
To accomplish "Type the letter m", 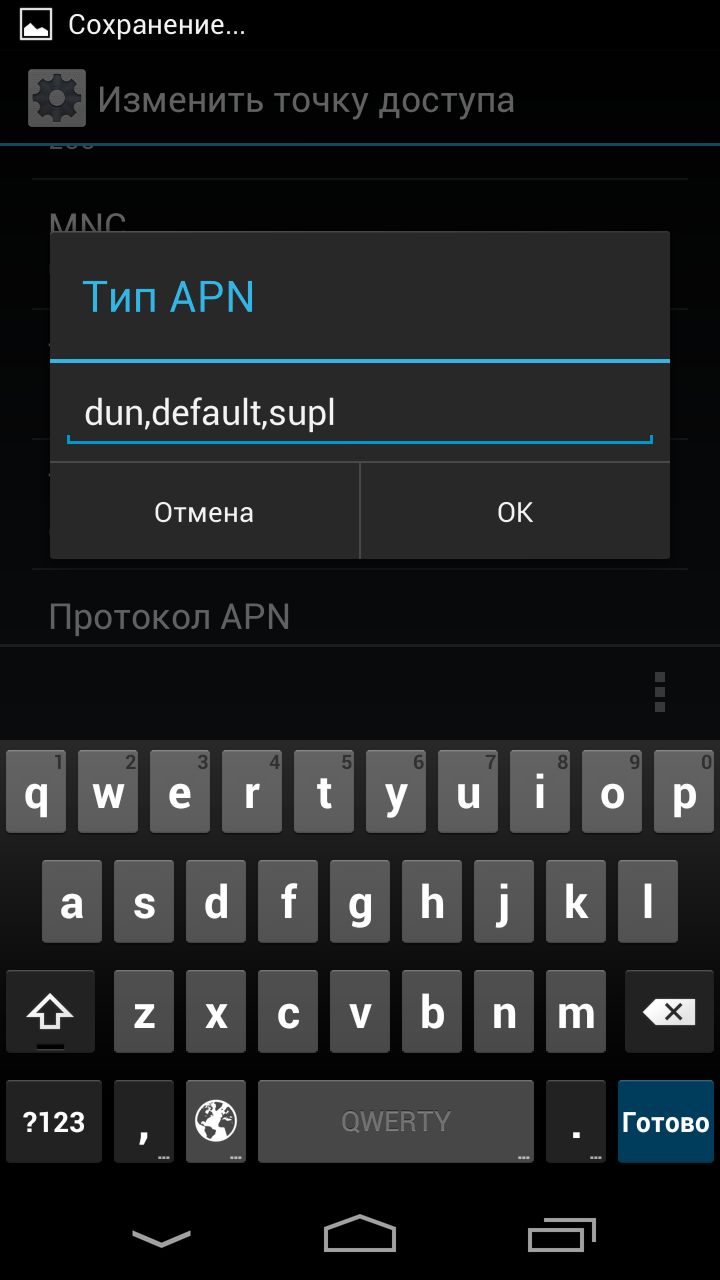I will click(576, 1013).
